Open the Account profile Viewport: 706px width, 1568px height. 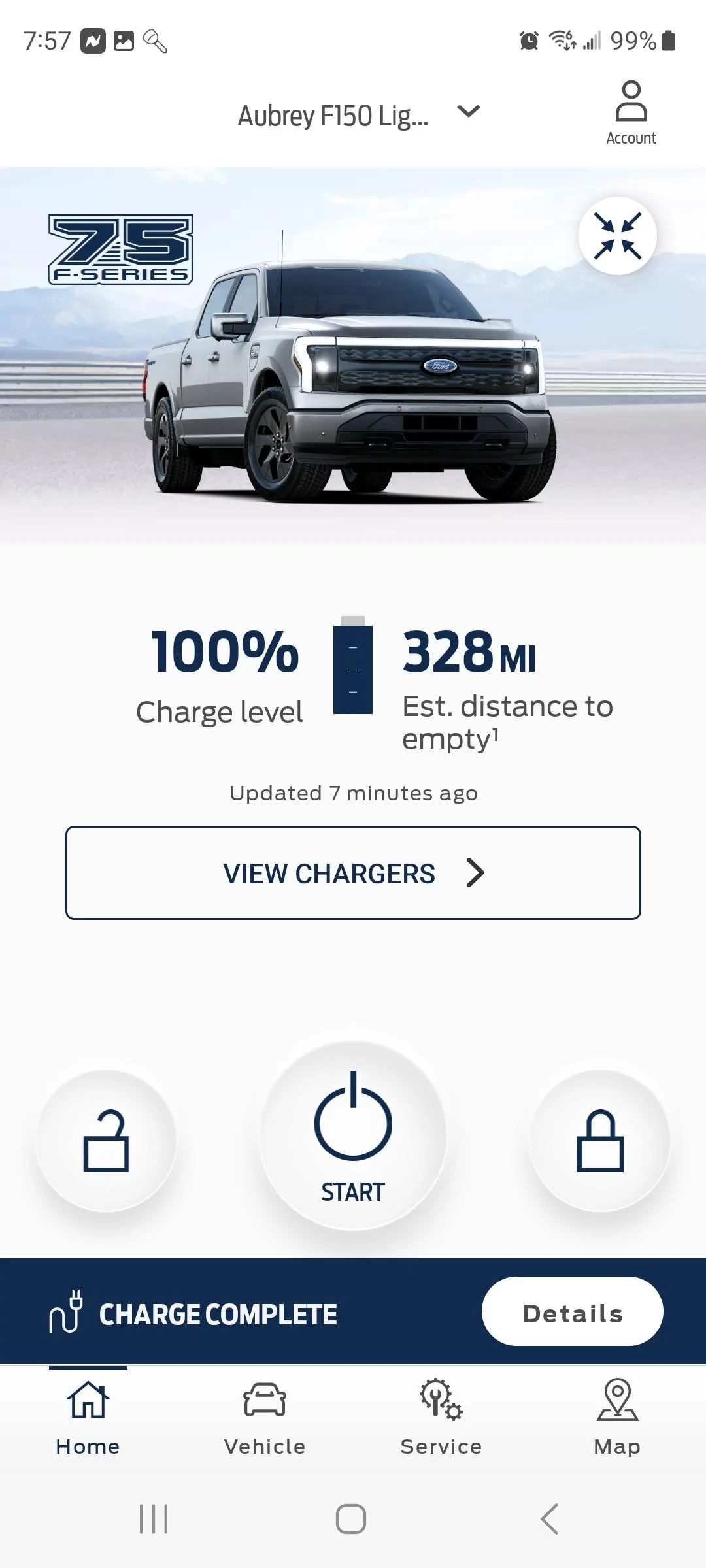coord(631,112)
